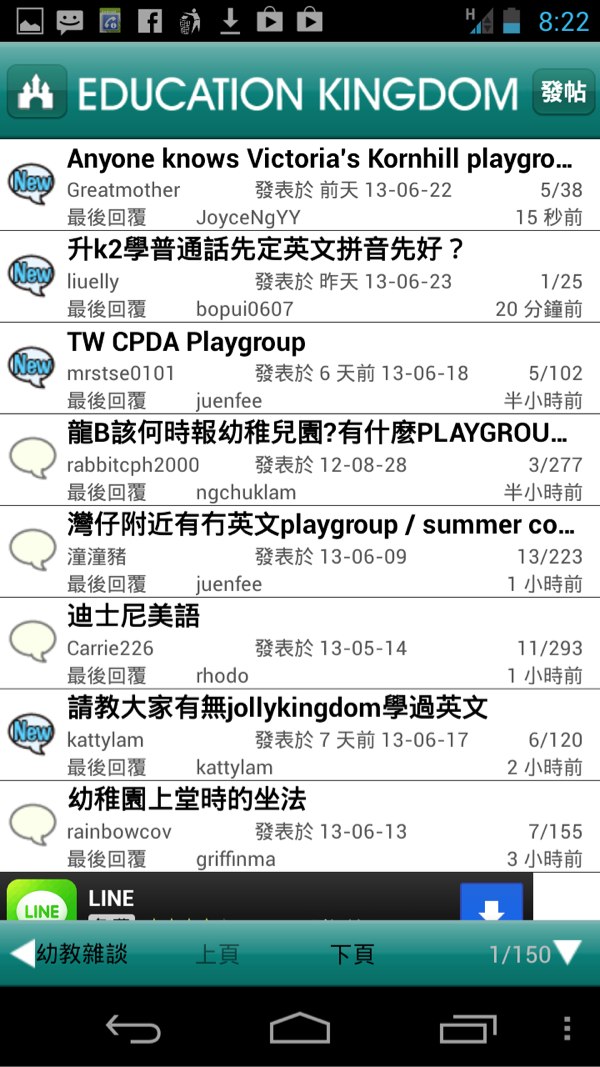This screenshot has width=600, height=1067.
Task: Open the 升k2學普通話 thread by liuelly
Action: click(266, 250)
